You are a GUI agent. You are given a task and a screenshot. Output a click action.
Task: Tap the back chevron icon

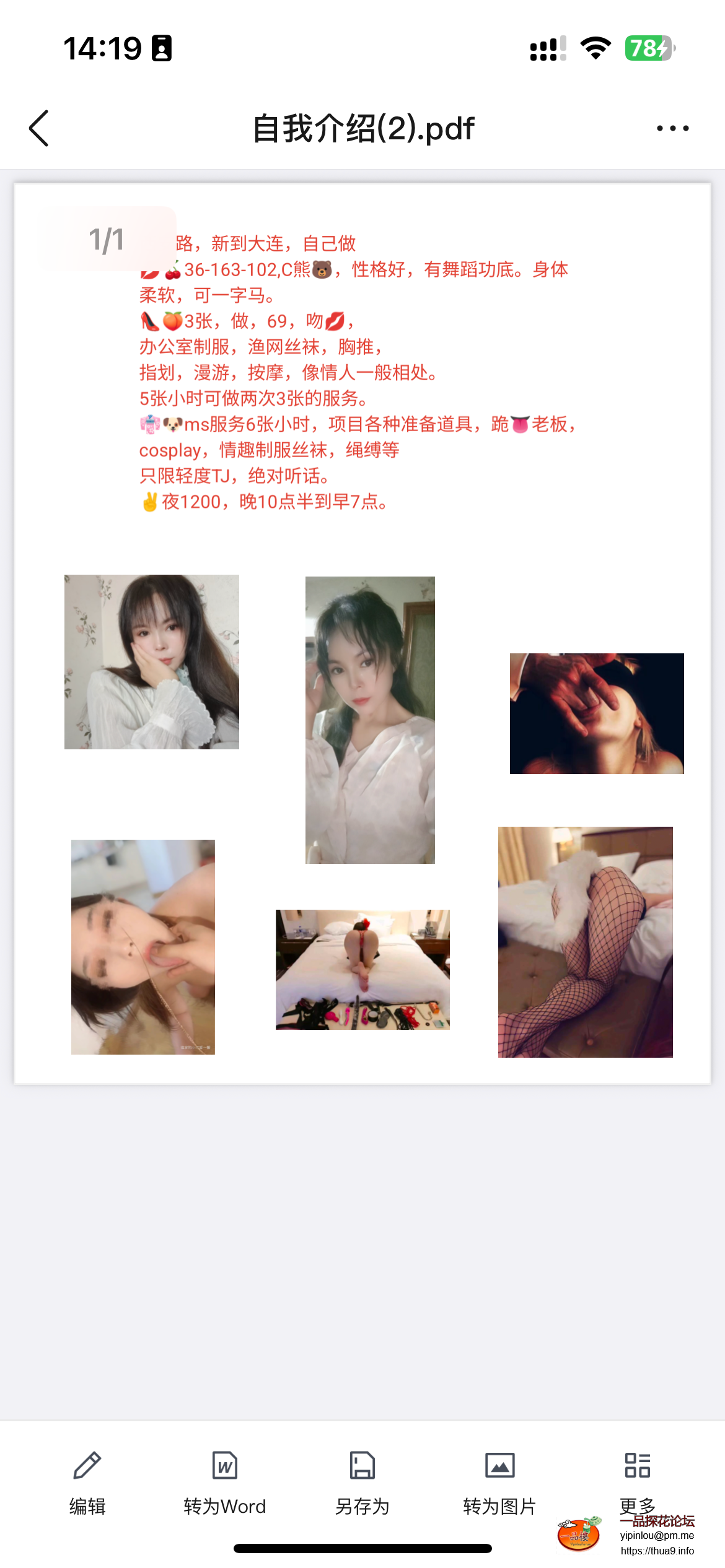(x=38, y=128)
